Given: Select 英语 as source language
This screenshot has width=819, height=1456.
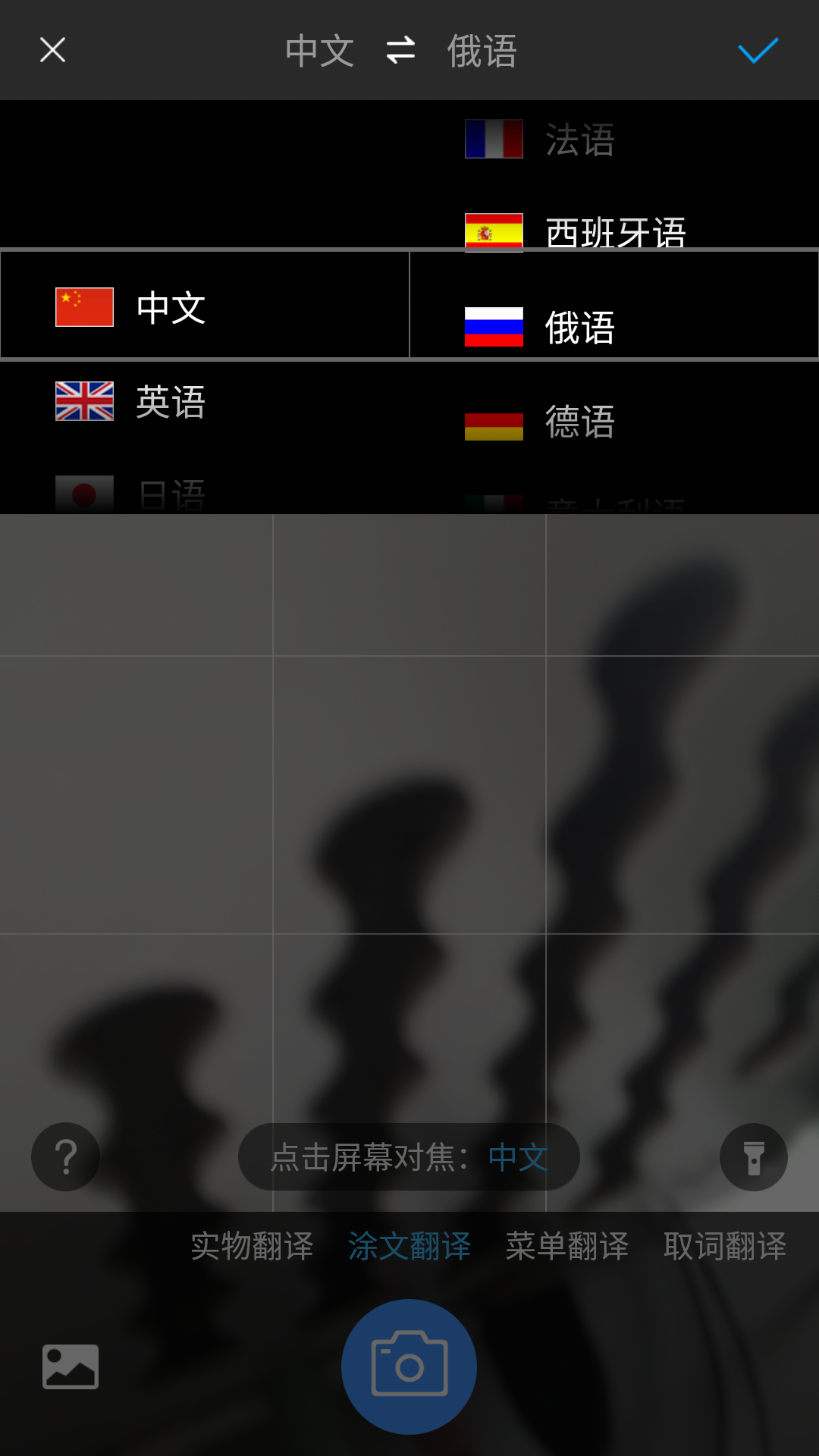Looking at the screenshot, I should click(170, 402).
